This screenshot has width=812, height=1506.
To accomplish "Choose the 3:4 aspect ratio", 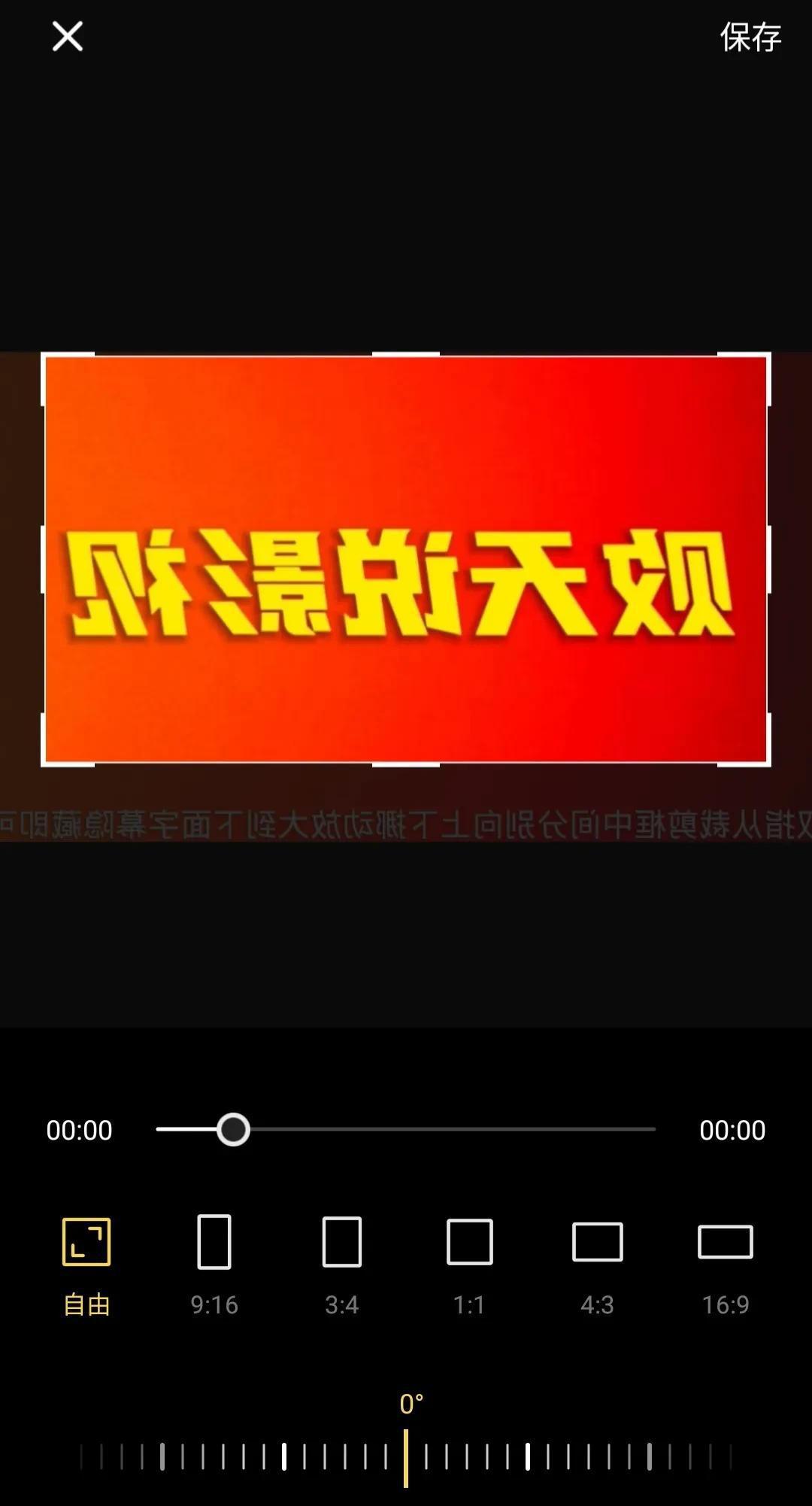I will pos(342,1265).
